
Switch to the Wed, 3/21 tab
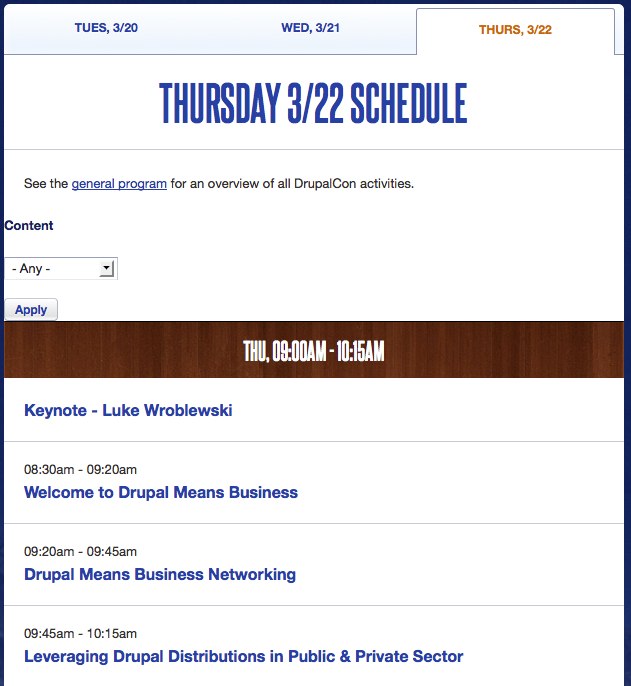pos(311,29)
